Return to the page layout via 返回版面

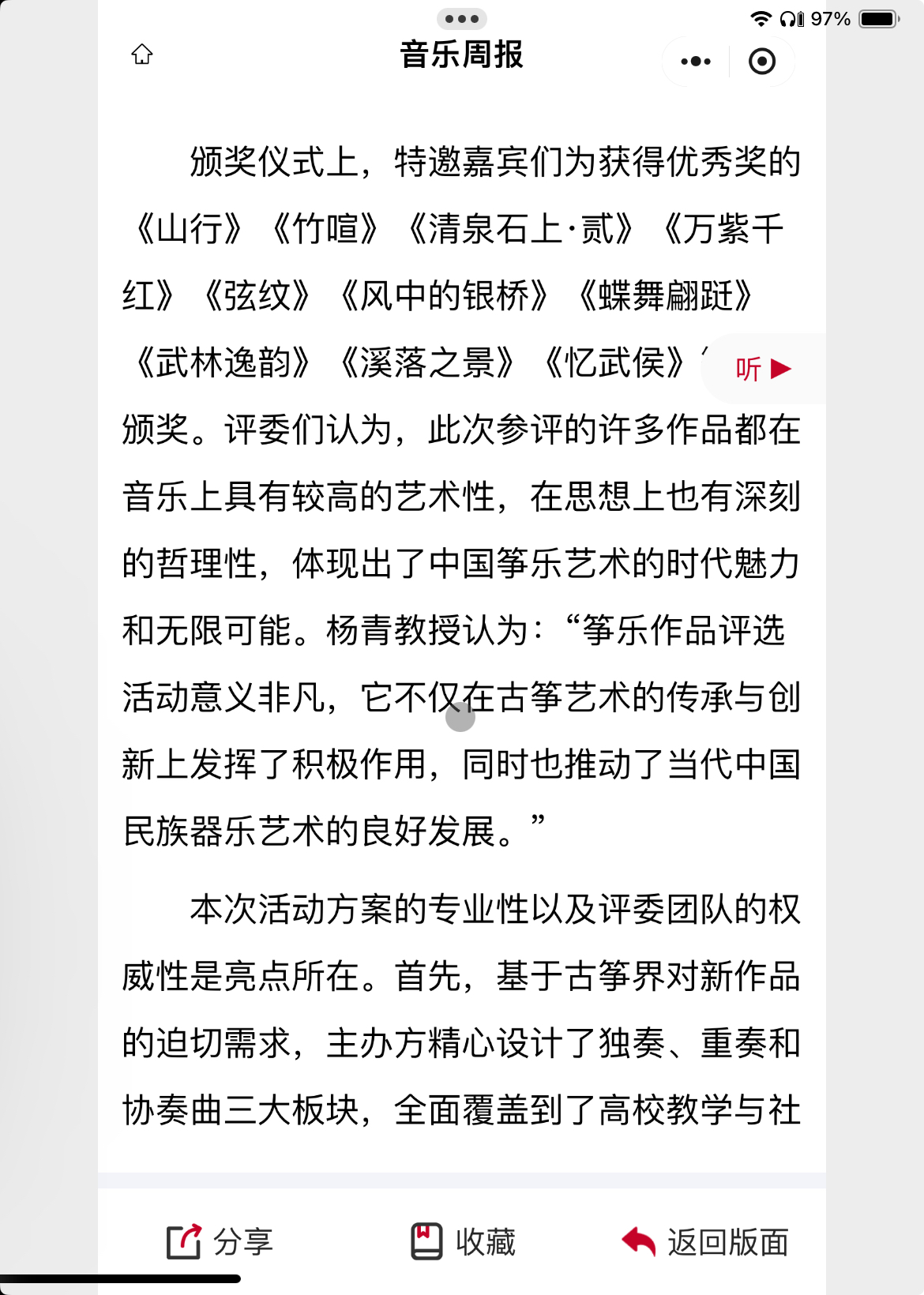(705, 1242)
